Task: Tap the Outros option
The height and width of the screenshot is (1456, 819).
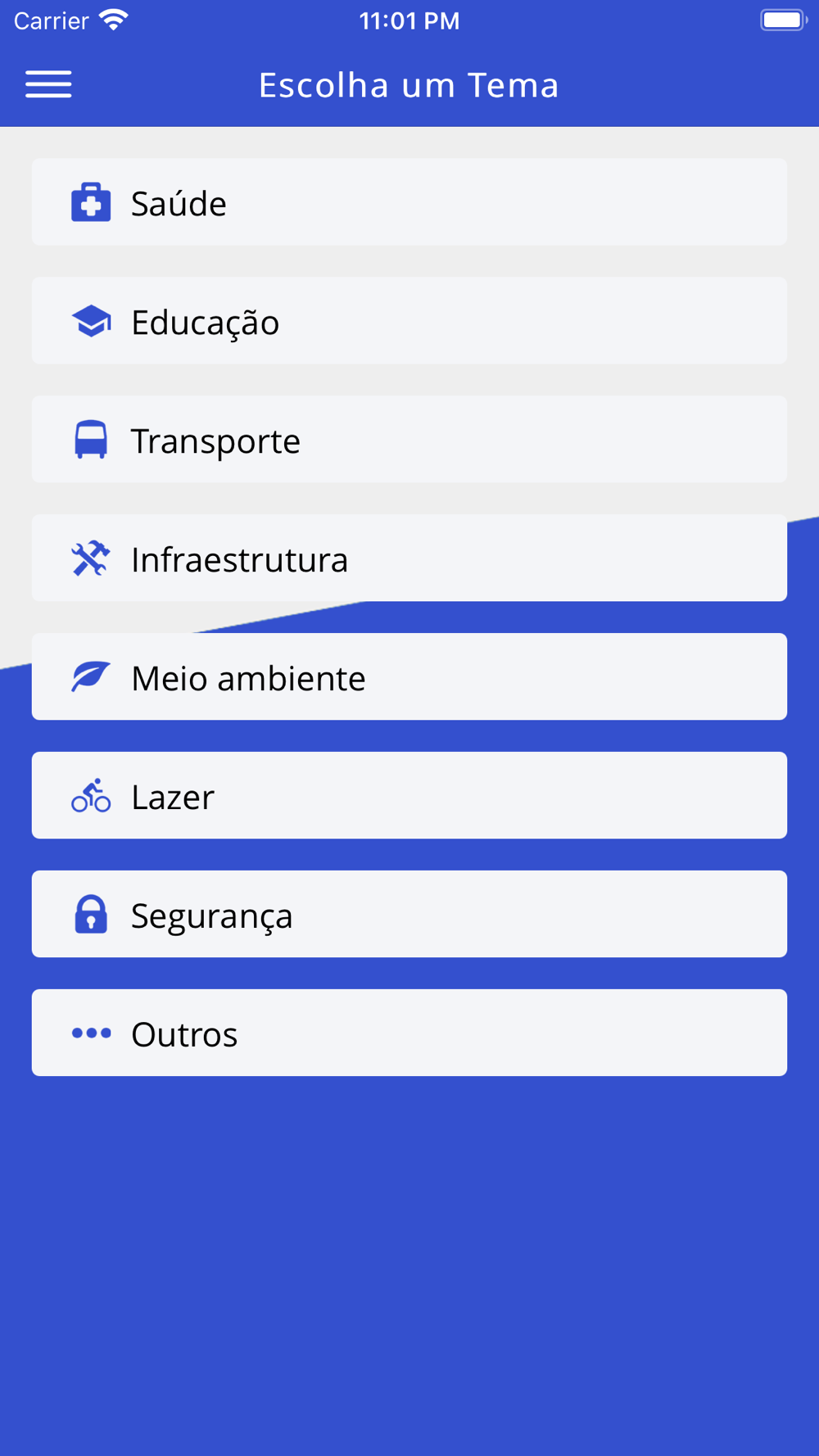Action: [x=409, y=1033]
